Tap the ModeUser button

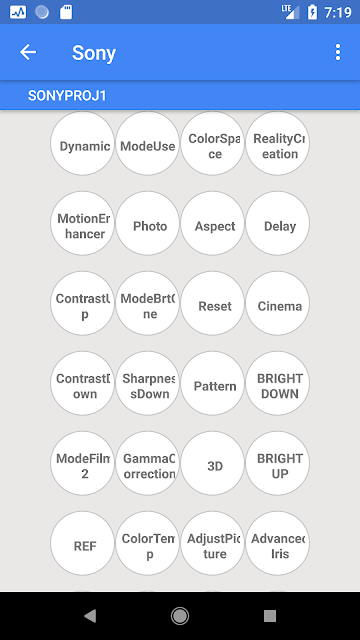click(x=147, y=143)
